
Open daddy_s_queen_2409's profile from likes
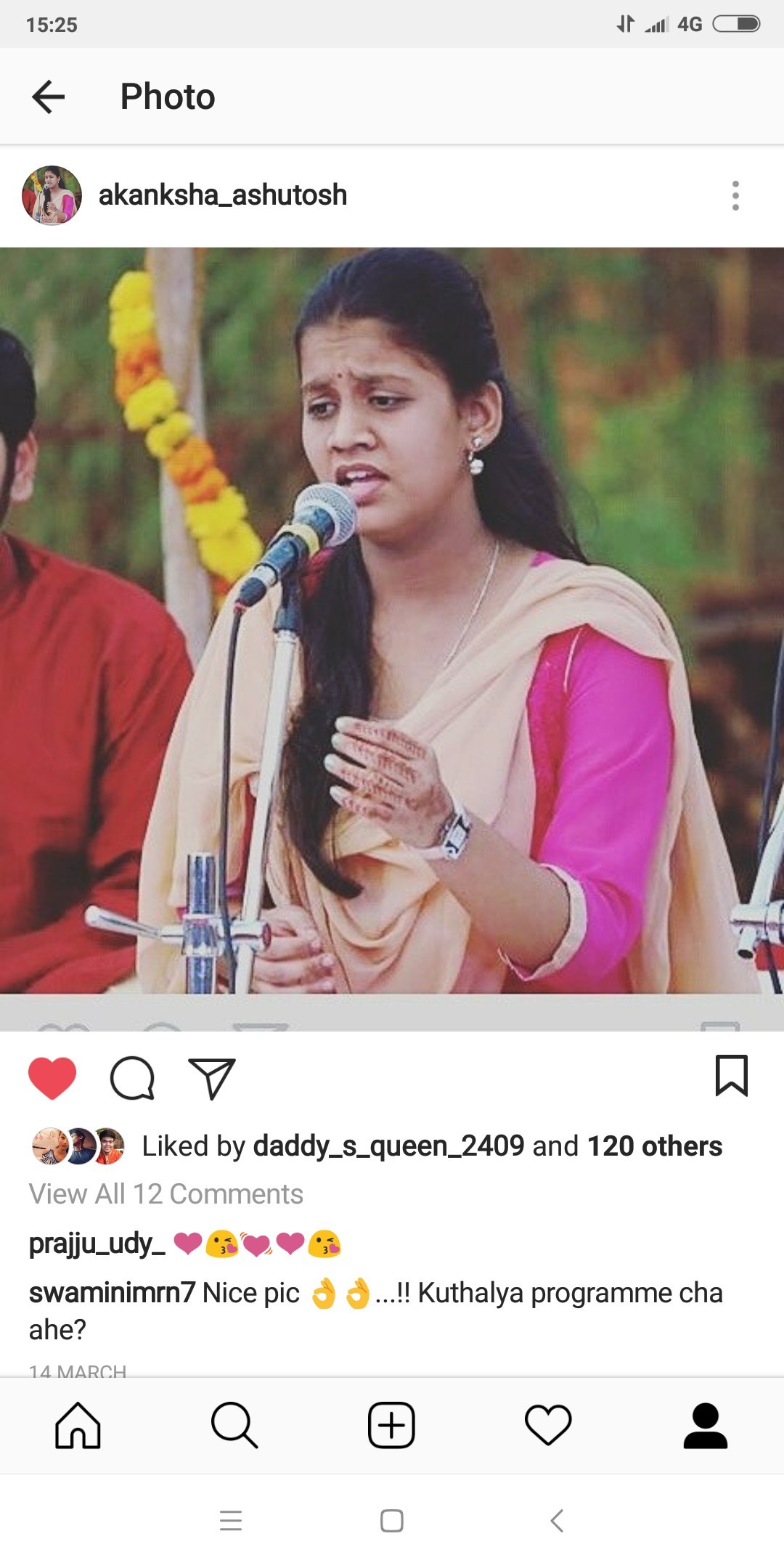[388, 1146]
